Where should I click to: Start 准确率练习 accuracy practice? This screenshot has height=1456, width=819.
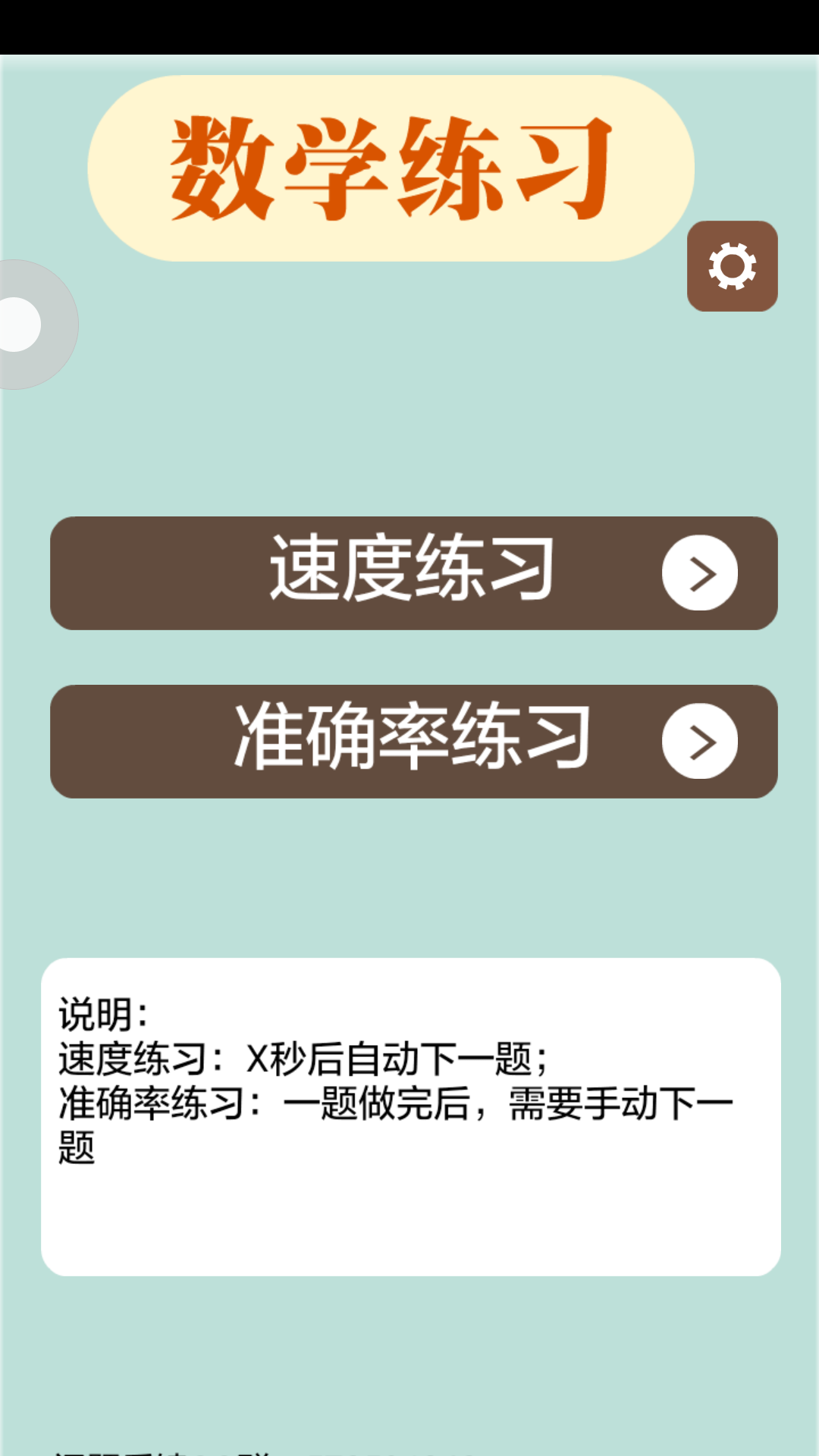[413, 741]
